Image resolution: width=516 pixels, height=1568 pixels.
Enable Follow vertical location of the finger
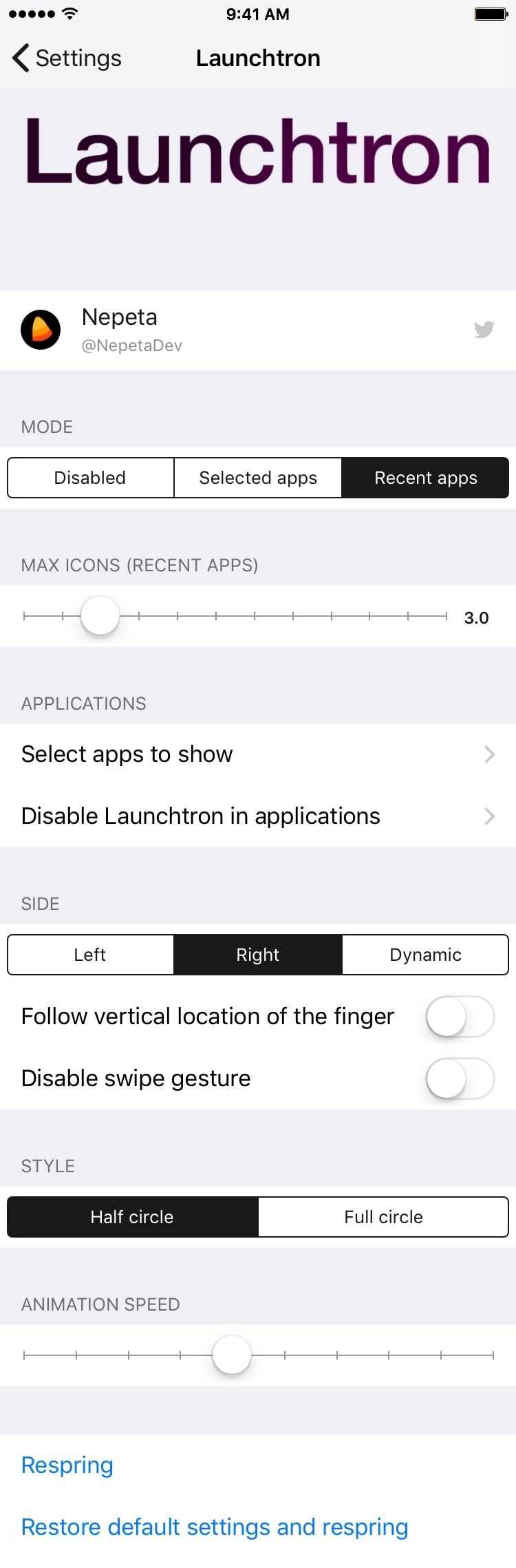click(460, 1017)
